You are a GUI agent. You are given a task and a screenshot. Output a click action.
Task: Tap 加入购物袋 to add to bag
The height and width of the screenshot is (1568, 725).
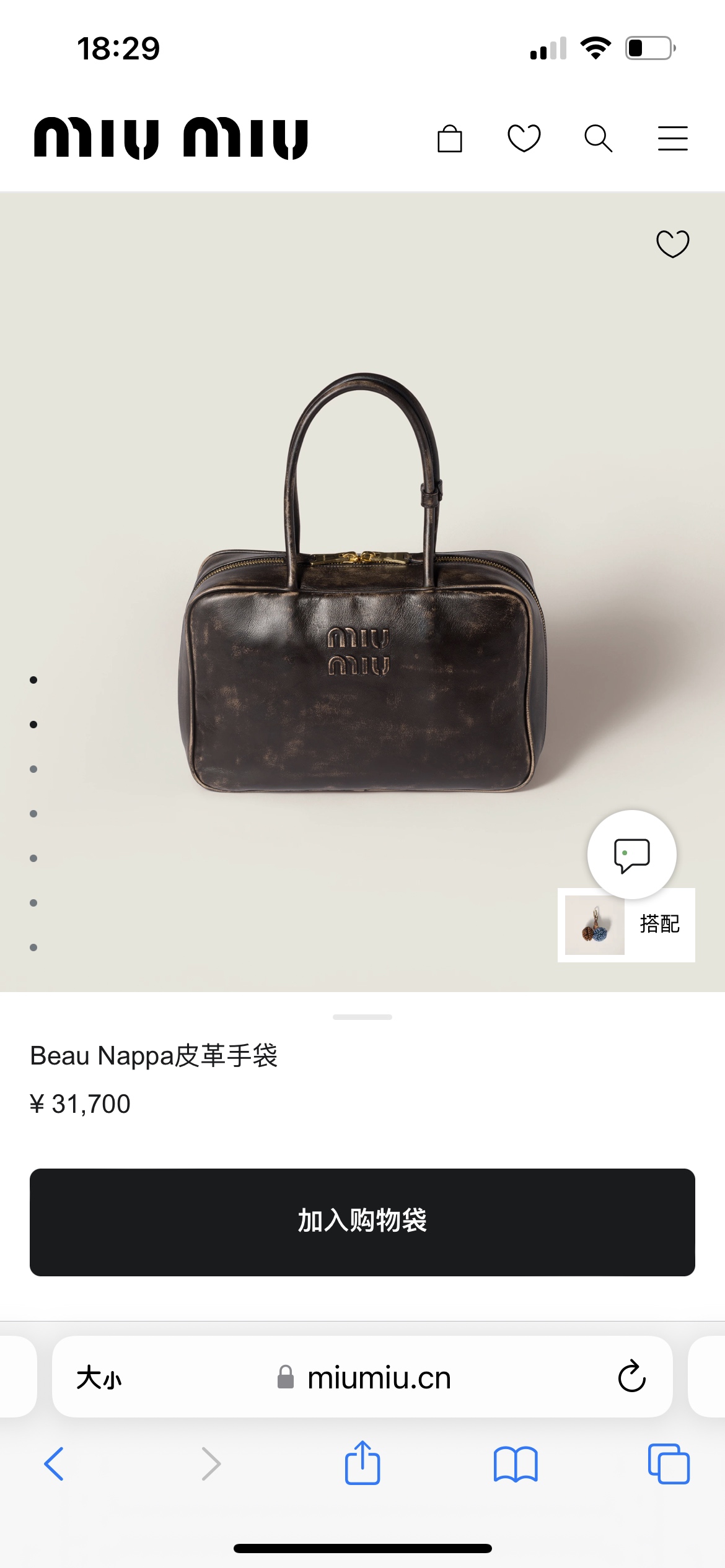pos(362,1222)
